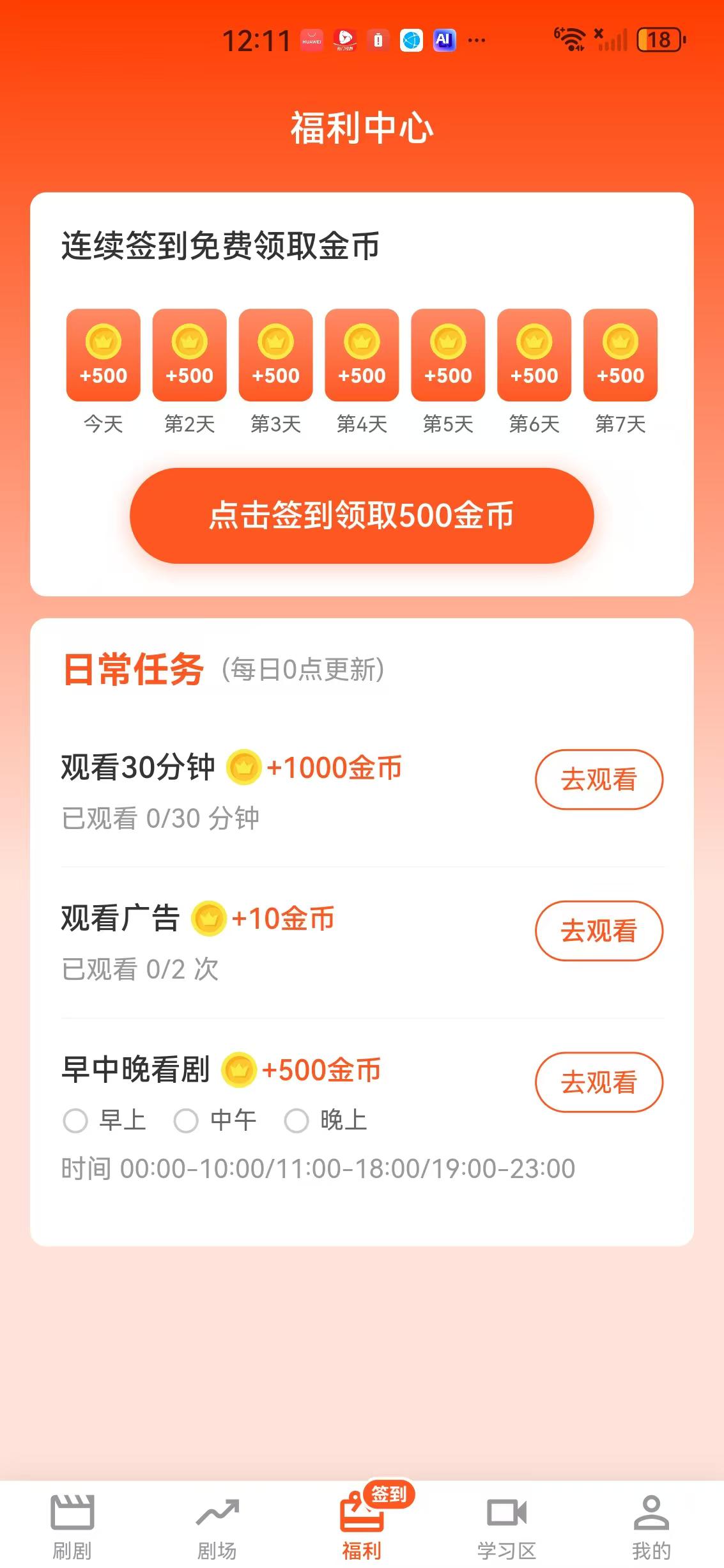
Task: Select the 晚上 radio button
Action: pos(297,1121)
